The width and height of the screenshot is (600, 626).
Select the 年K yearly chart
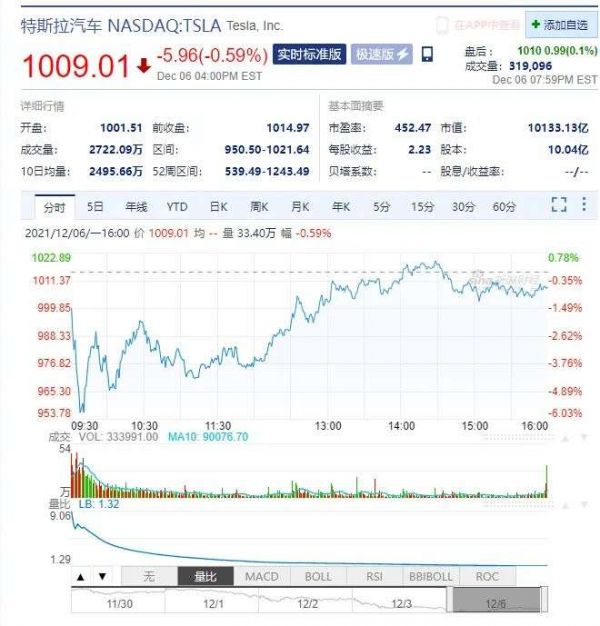pos(340,207)
